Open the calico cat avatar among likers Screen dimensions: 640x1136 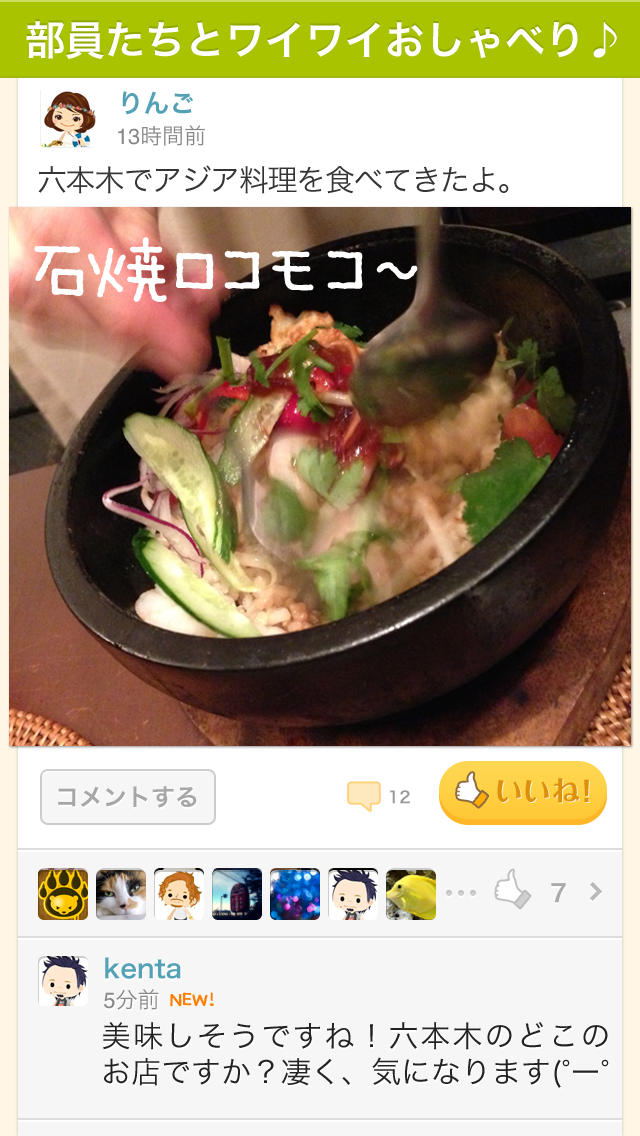(x=121, y=893)
